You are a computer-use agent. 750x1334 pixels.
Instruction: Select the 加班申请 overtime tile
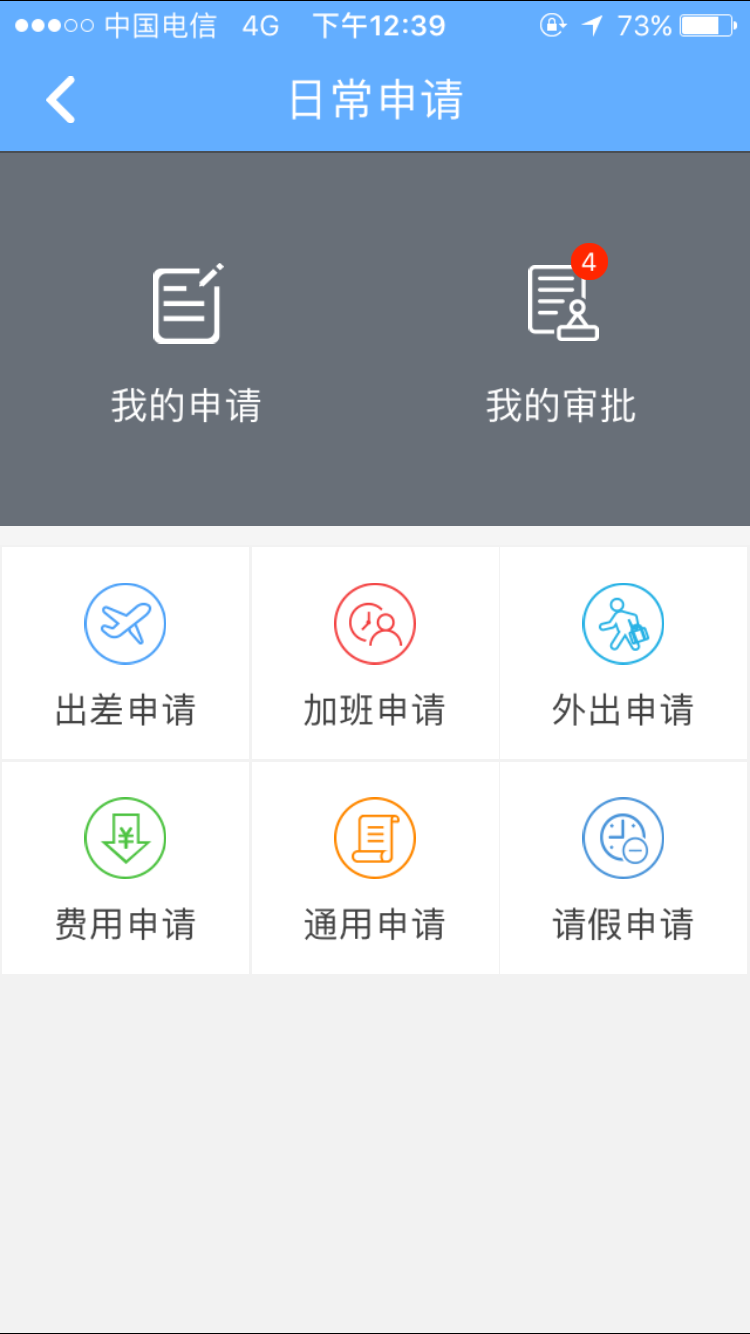click(374, 654)
